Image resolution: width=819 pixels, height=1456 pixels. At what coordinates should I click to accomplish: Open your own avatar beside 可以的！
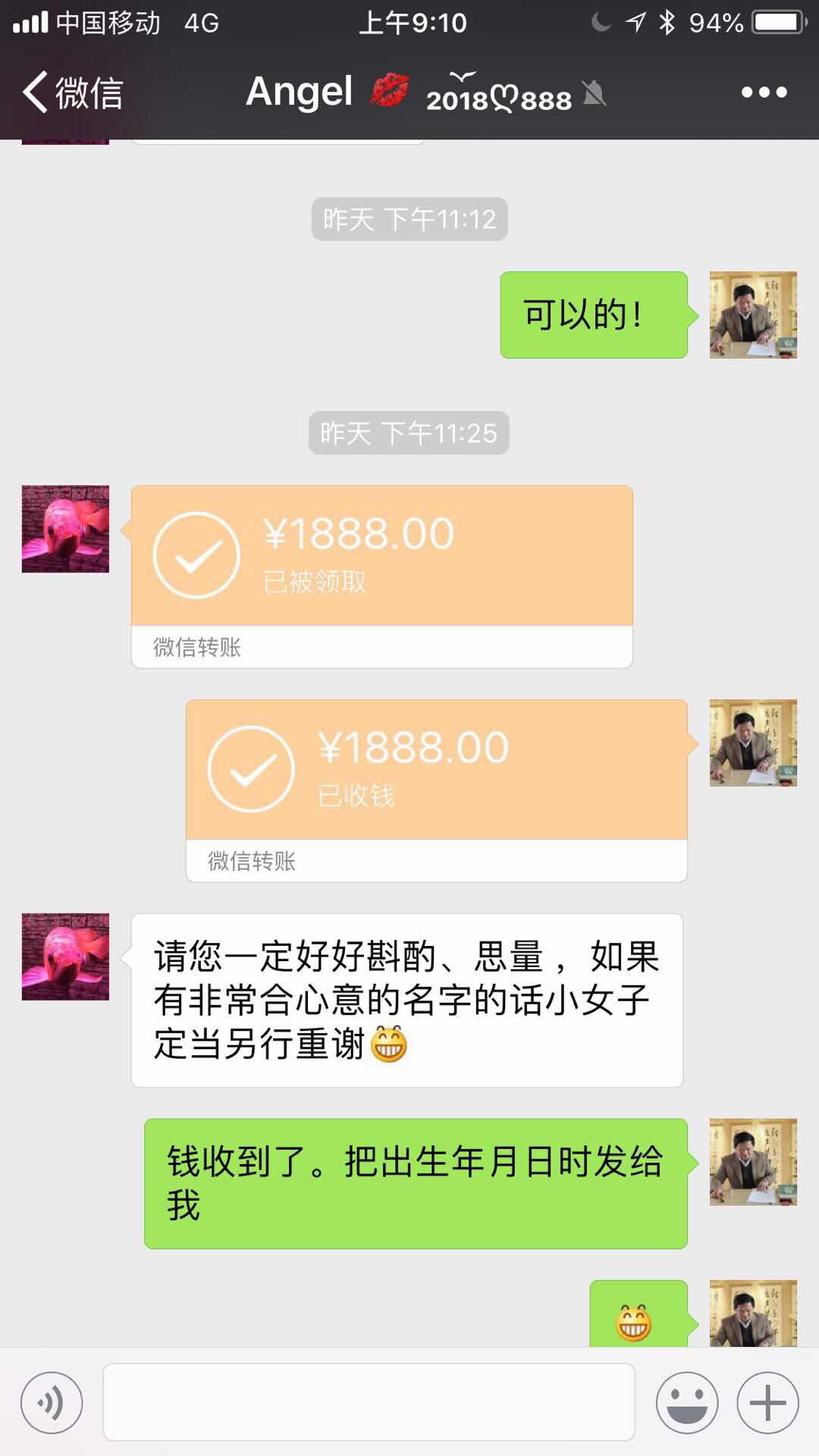point(752,315)
